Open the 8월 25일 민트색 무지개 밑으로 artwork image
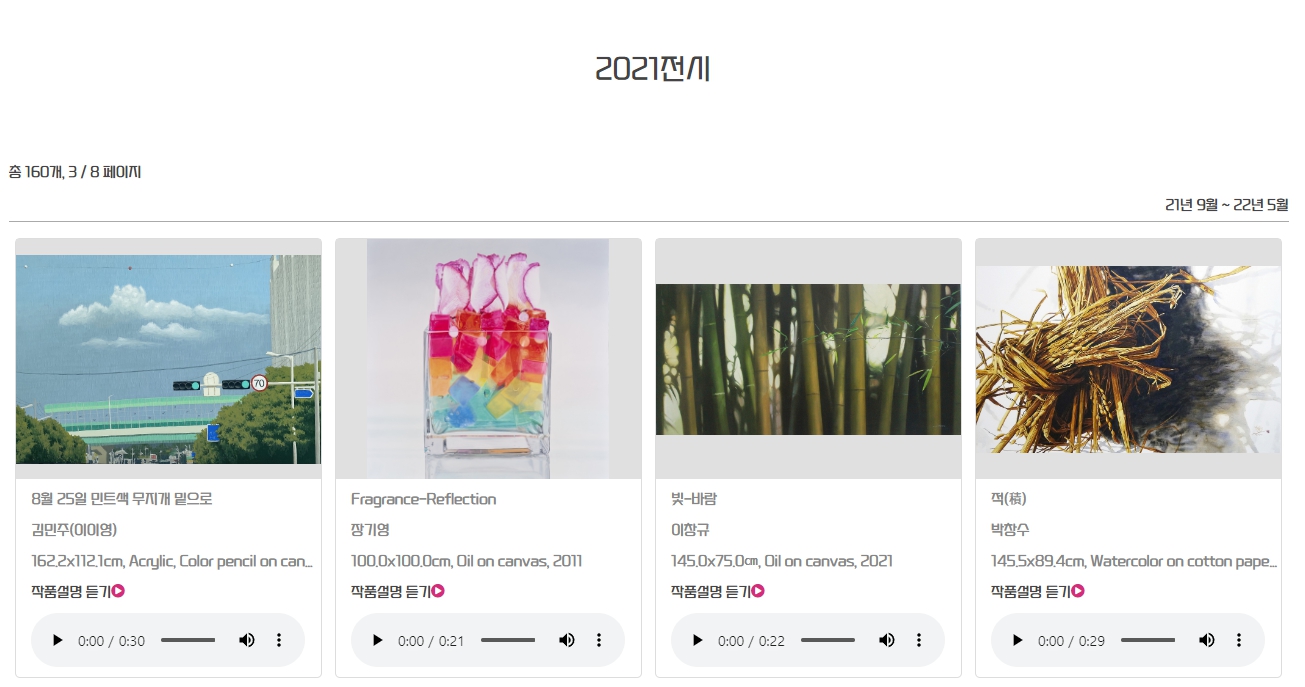This screenshot has width=1305, height=687. (168, 359)
